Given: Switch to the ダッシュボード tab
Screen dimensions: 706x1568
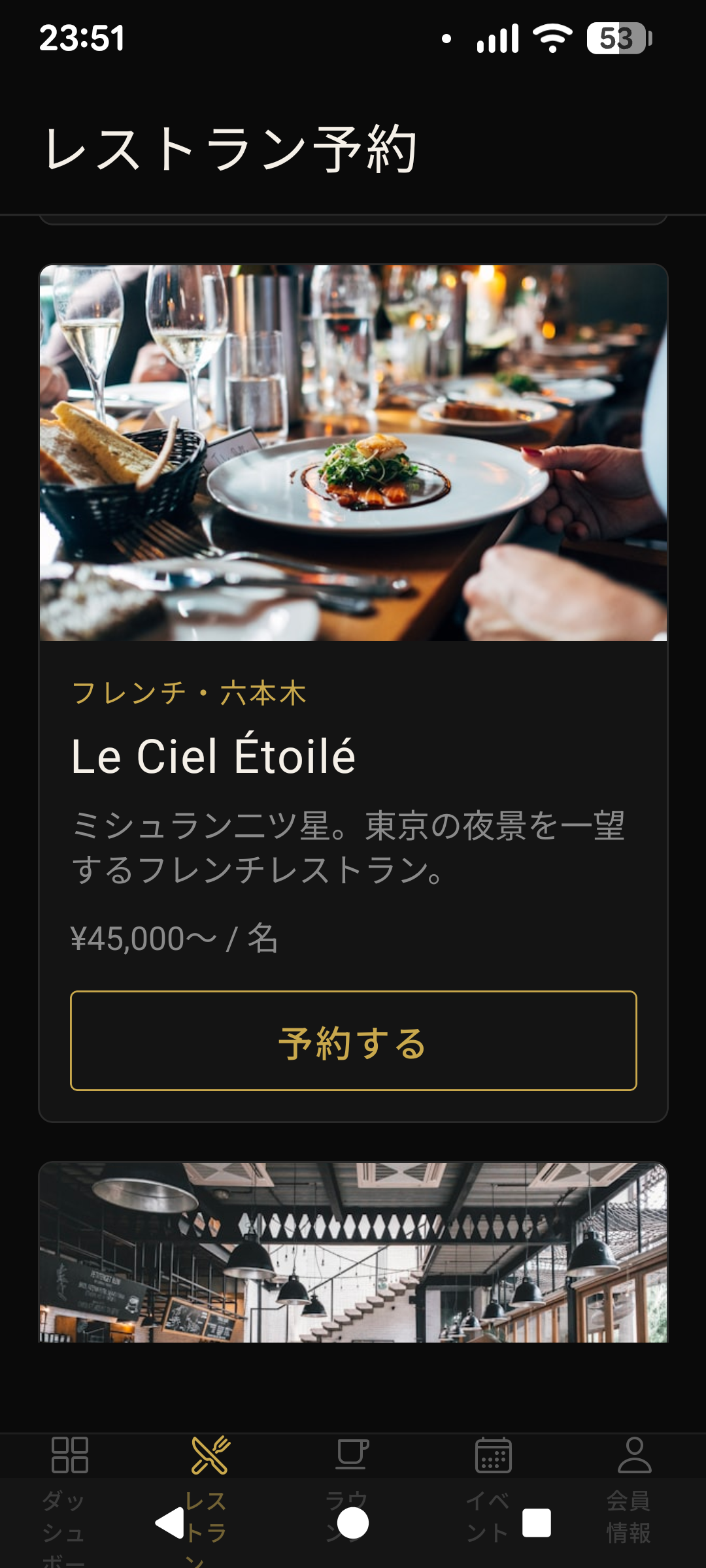Looking at the screenshot, I should [x=69, y=1456].
